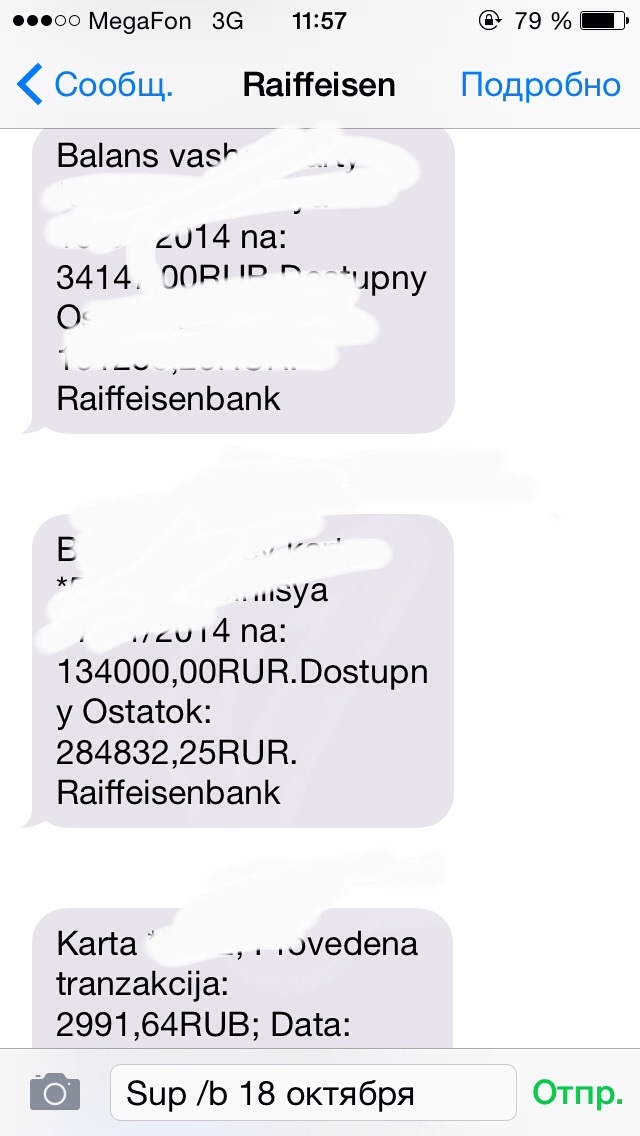Send the message with Отпр.

pyautogui.click(x=577, y=1094)
